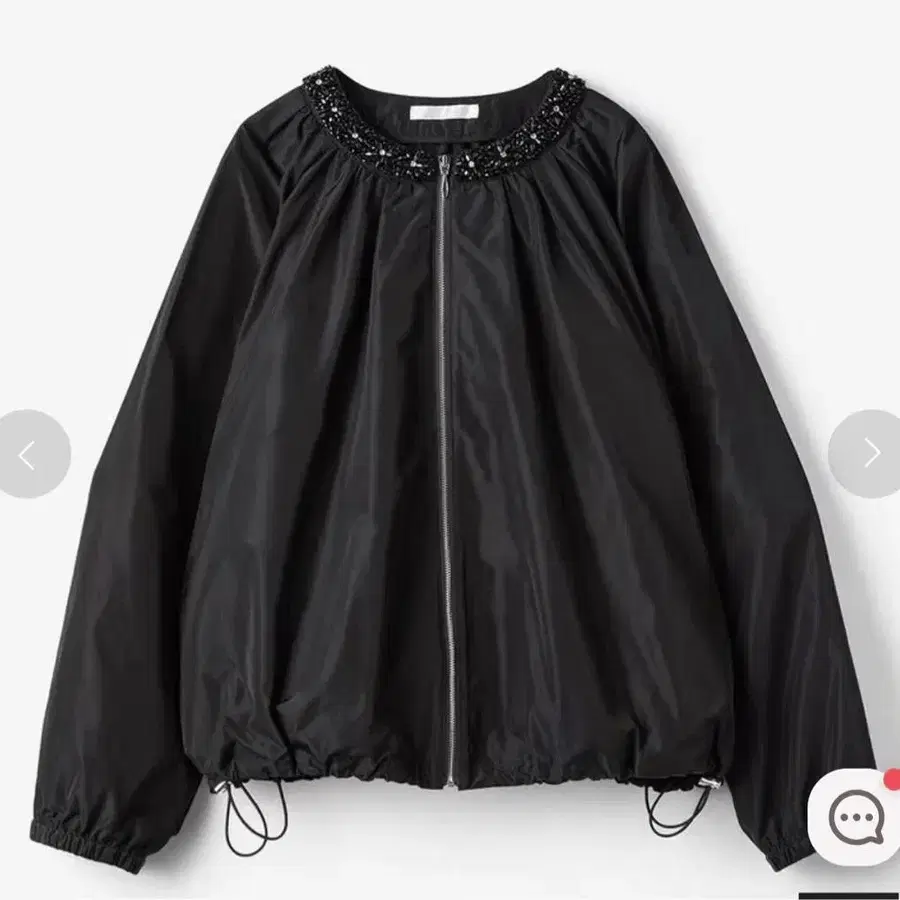
Task: Go to the previous product image
Action: (x=28, y=455)
